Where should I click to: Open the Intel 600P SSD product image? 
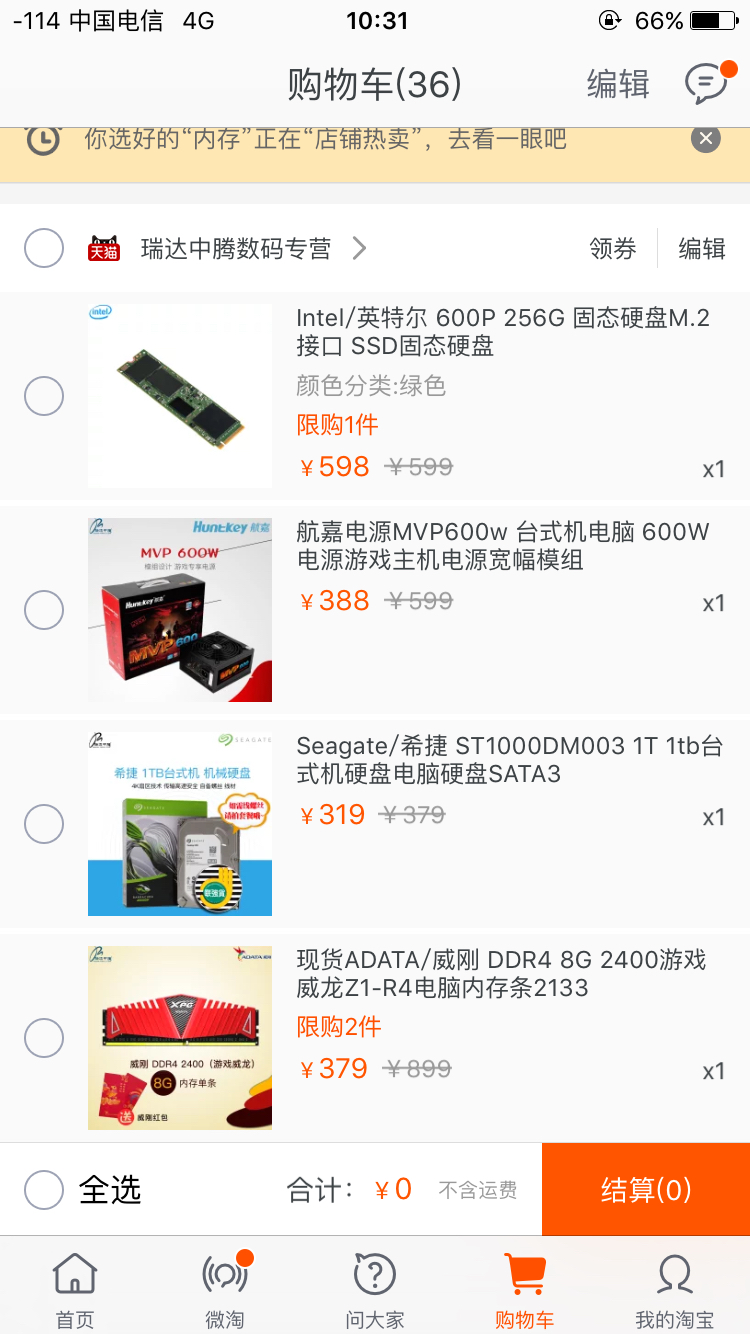point(180,396)
